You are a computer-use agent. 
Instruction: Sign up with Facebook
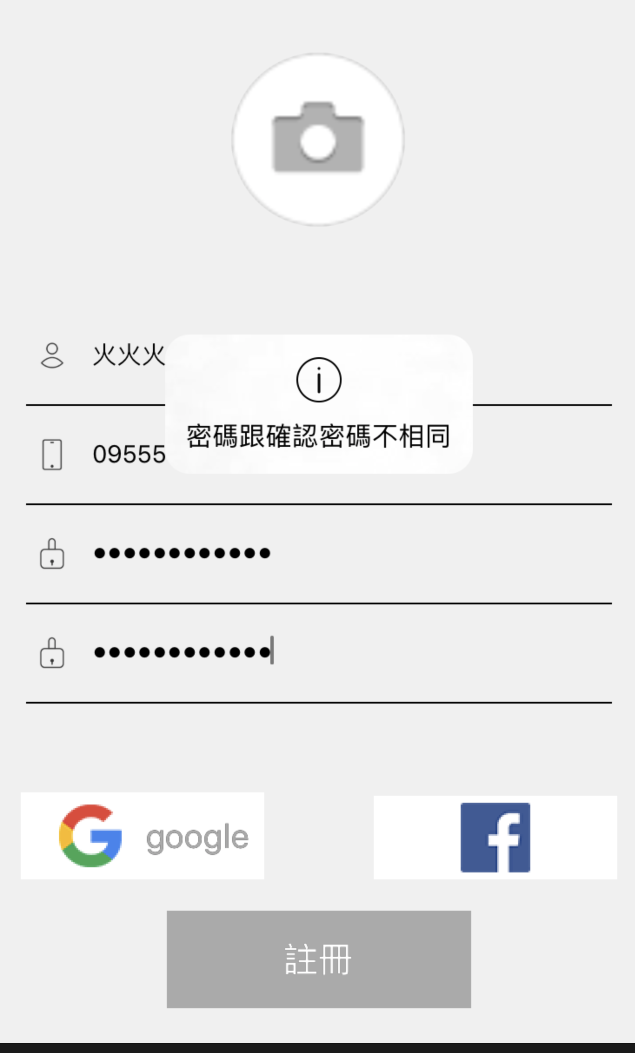(495, 837)
